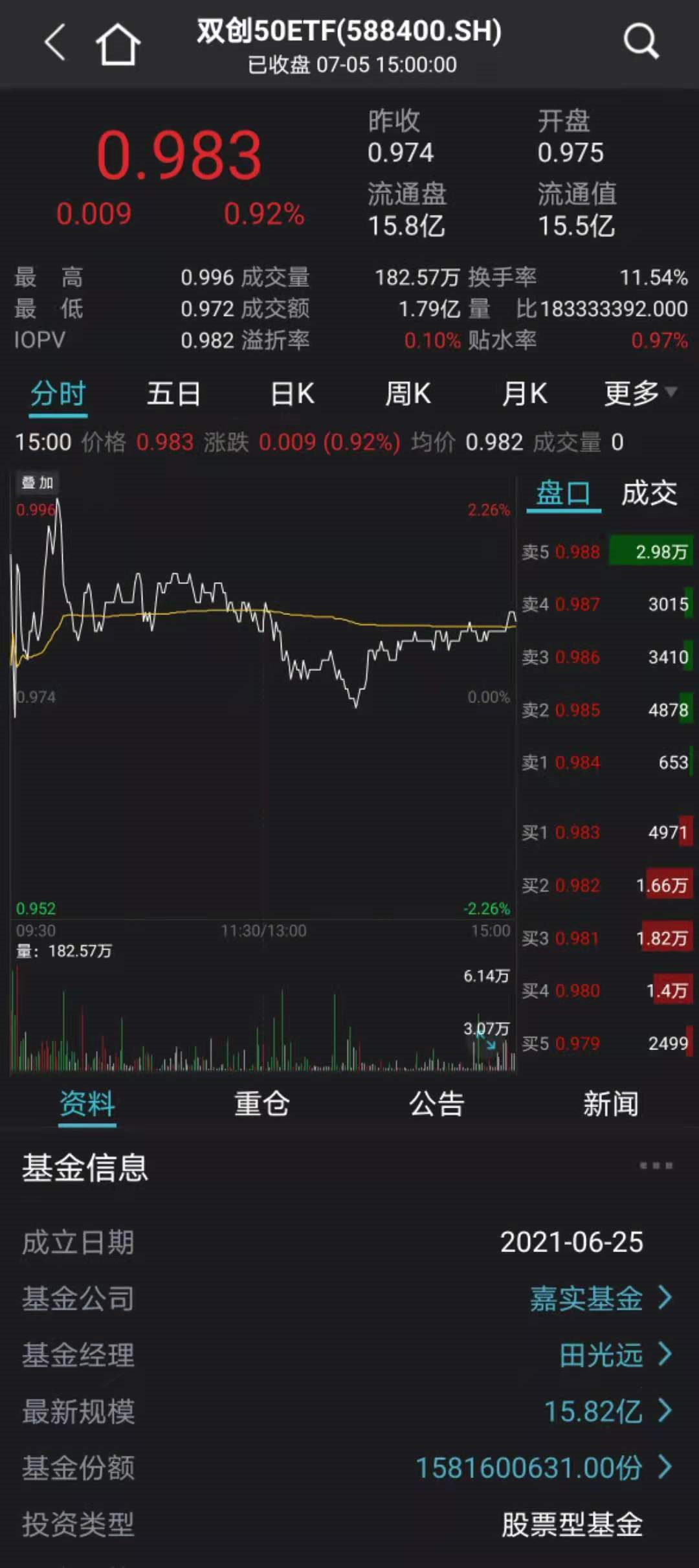The height and width of the screenshot is (1568, 699).
Task: Click the green 卖5 volume bar
Action: [x=650, y=552]
